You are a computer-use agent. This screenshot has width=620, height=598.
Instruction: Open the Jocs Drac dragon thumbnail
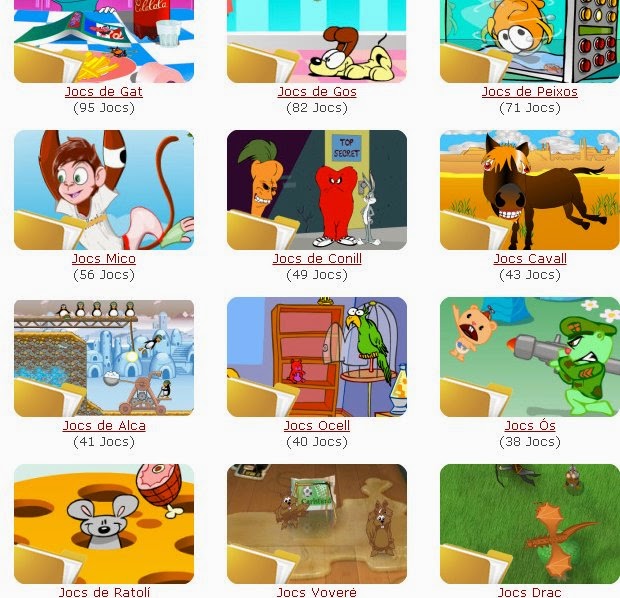point(529,523)
